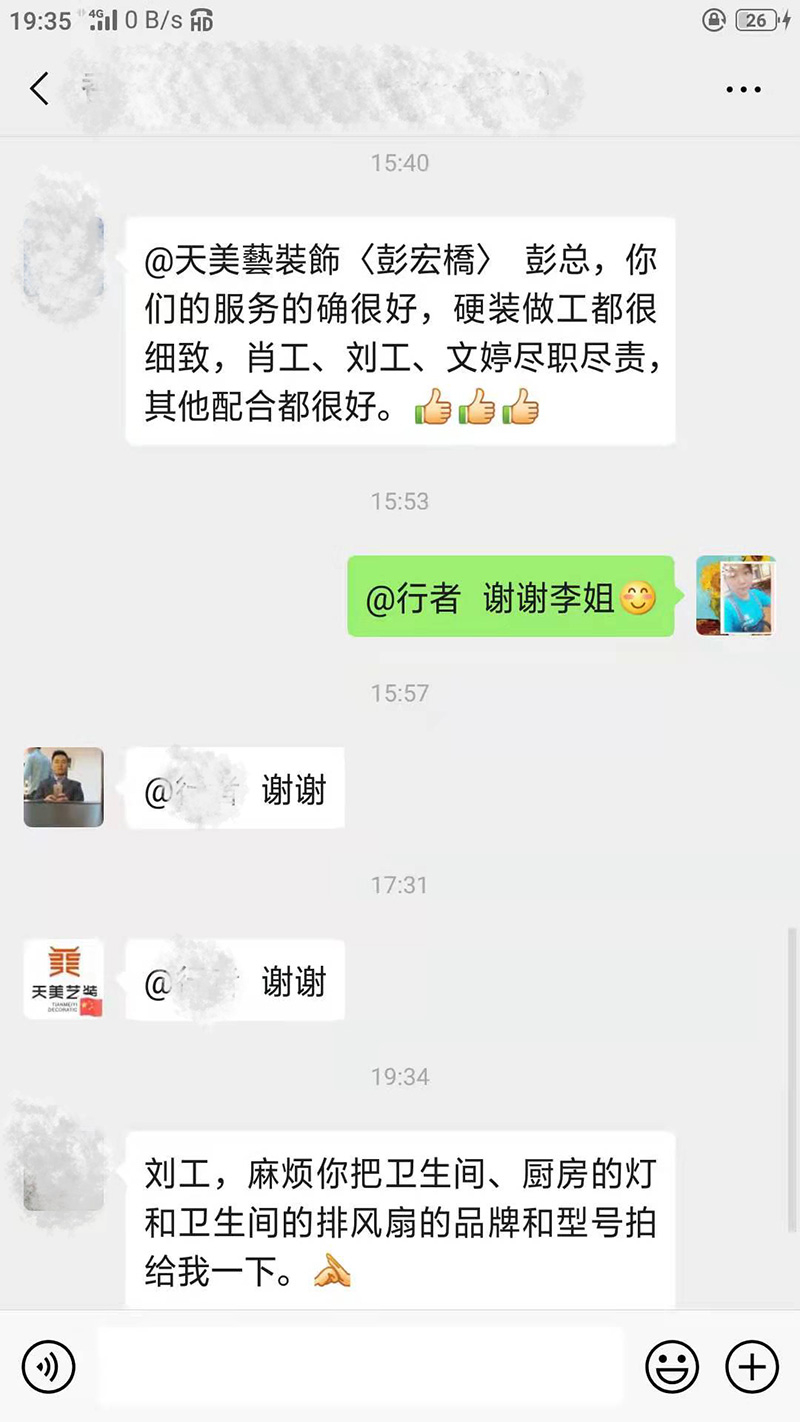Open the chat info overflow menu
800x1422 pixels.
[x=743, y=90]
